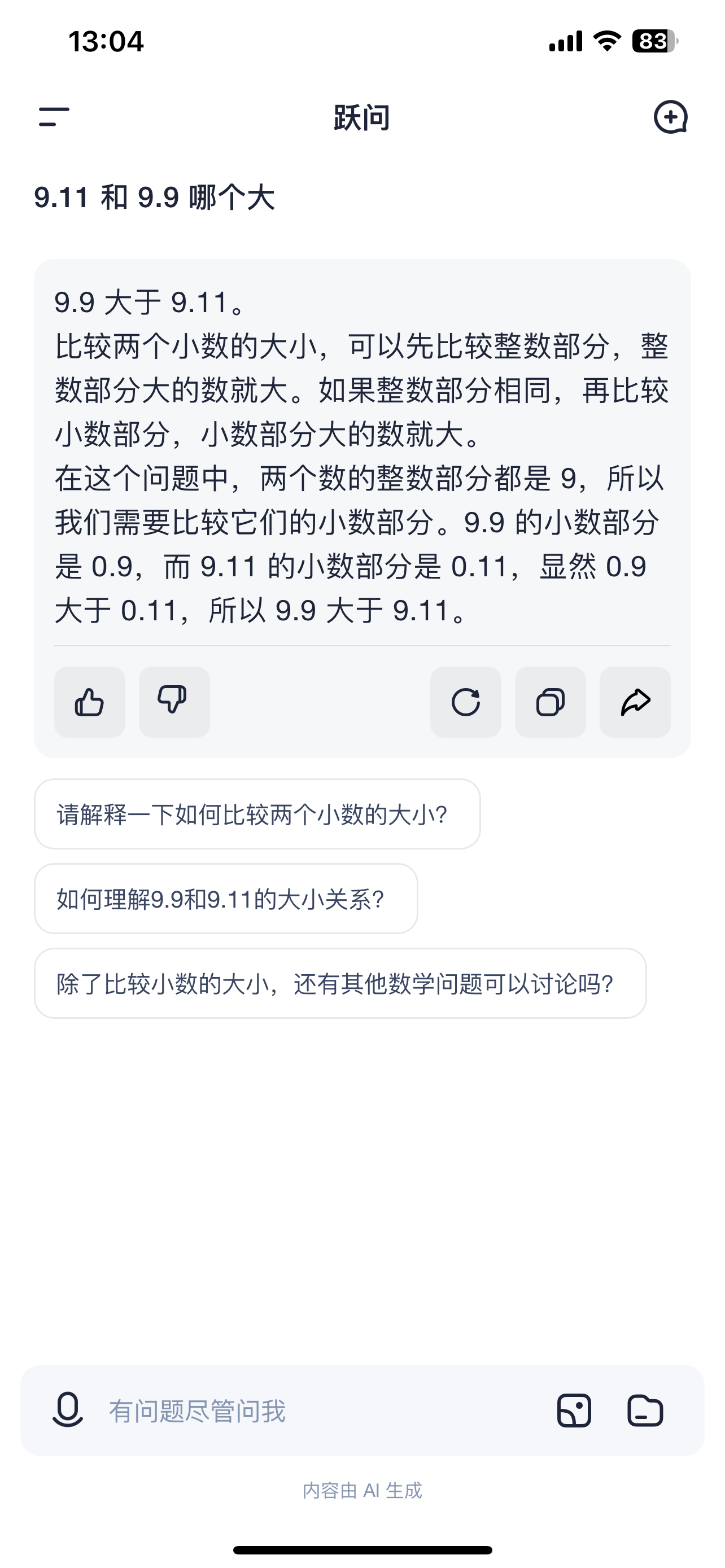Choose suggestion 如何理解9.9和9.11的大小关系
The width and height of the screenshot is (725, 1568).
226,899
